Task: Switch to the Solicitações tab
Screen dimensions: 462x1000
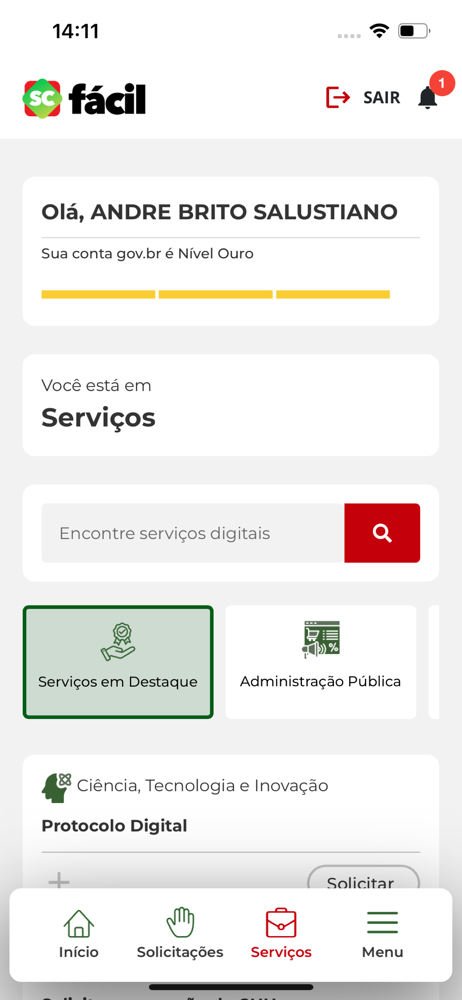Action: pyautogui.click(x=180, y=934)
